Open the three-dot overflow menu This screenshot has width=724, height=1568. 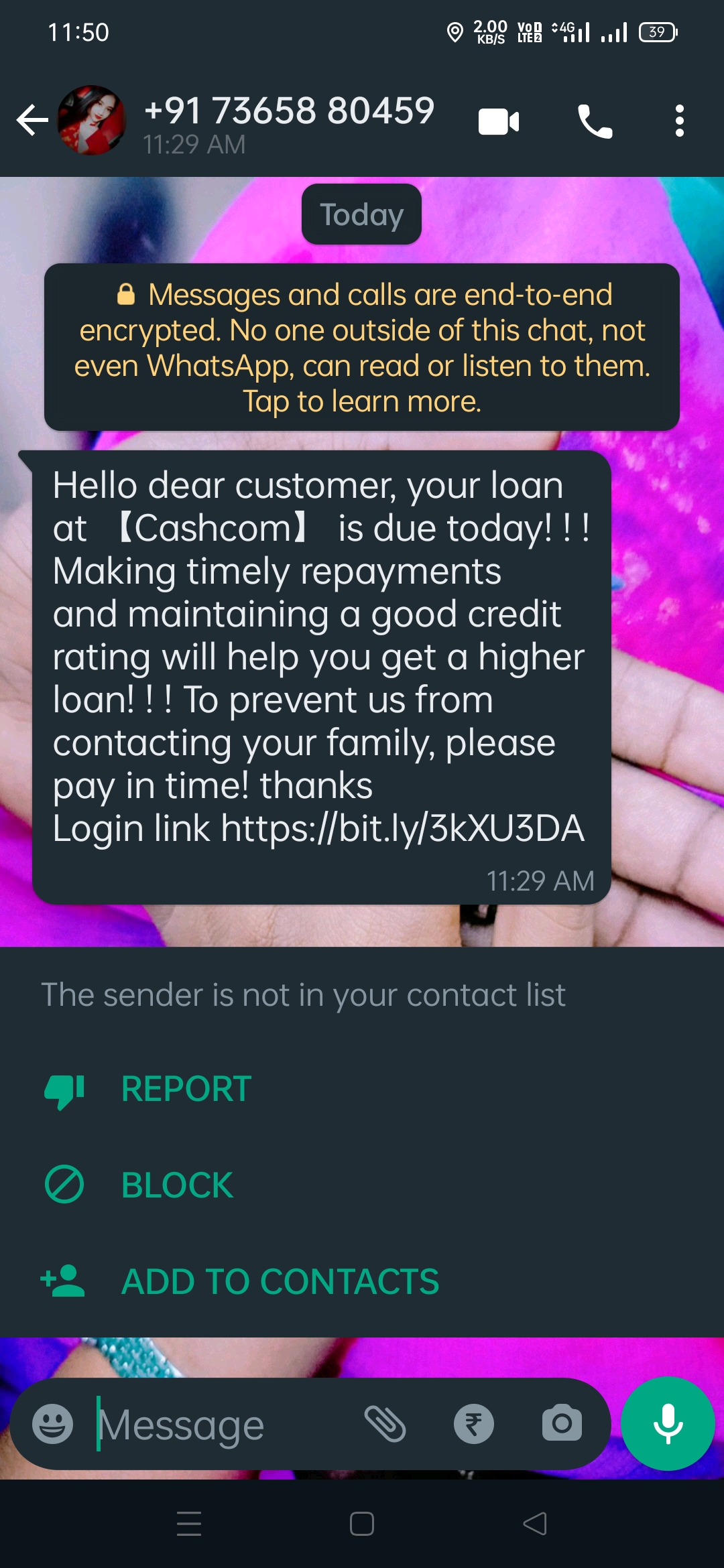tap(679, 121)
